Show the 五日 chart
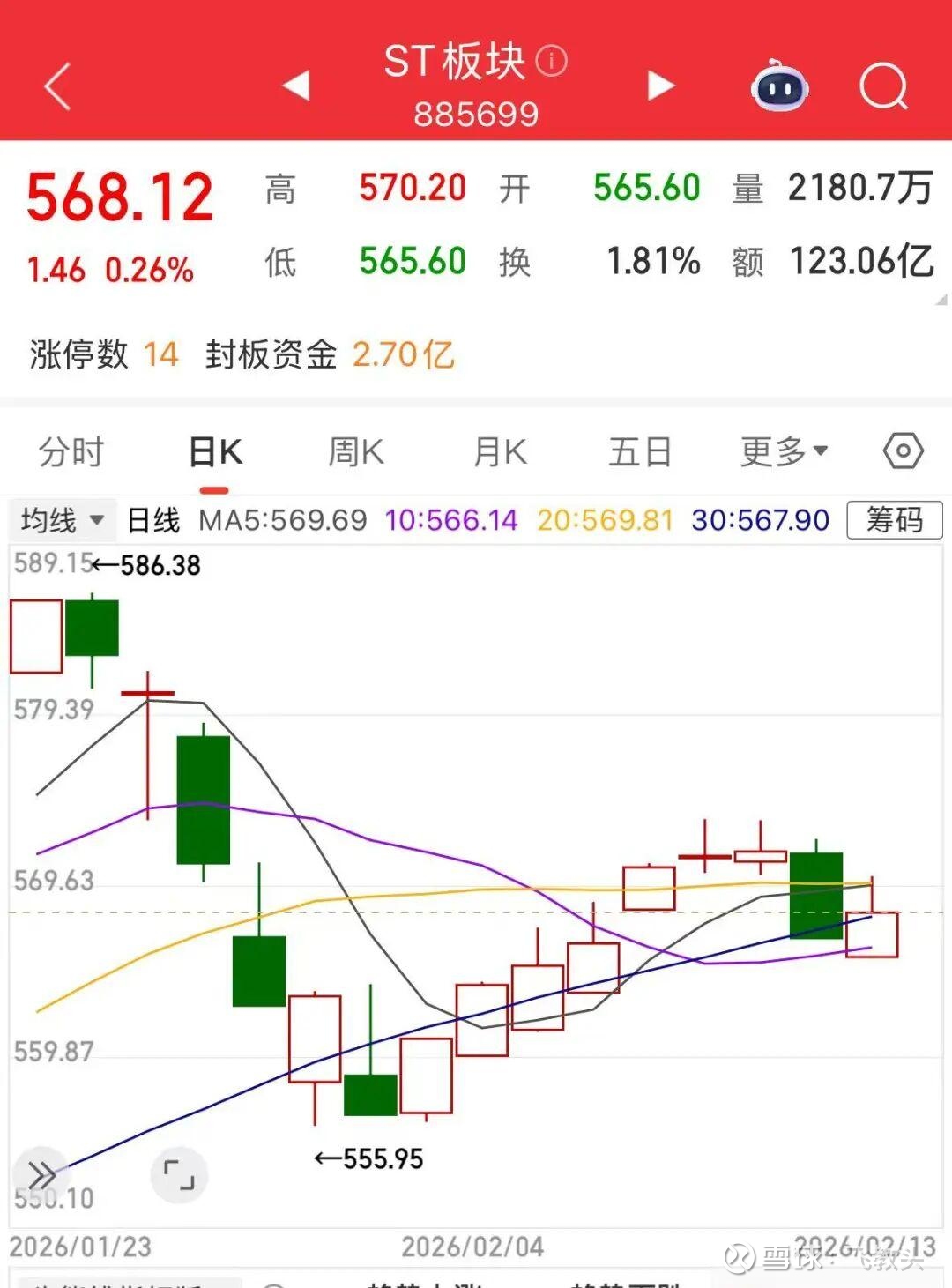The height and width of the screenshot is (1288, 952). pyautogui.click(x=640, y=452)
